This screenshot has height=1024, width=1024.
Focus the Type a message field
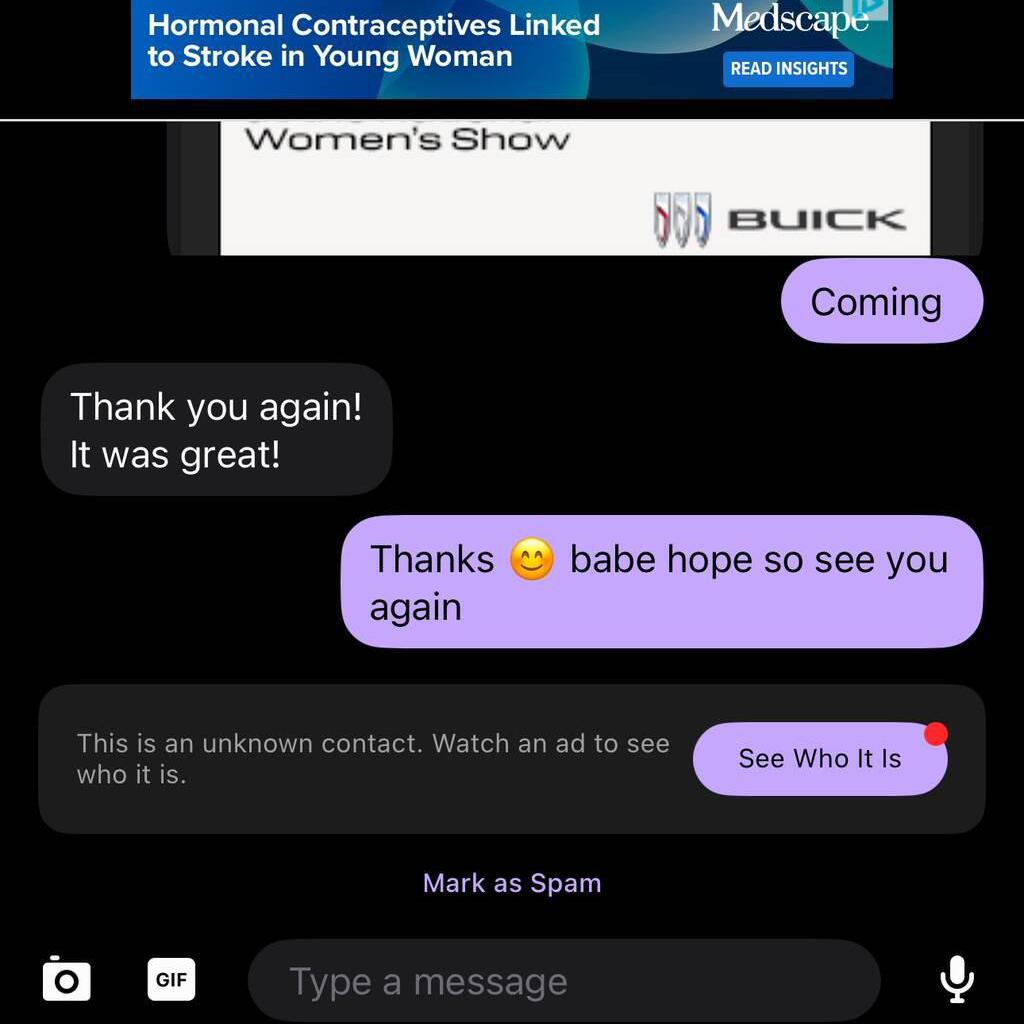(x=563, y=981)
